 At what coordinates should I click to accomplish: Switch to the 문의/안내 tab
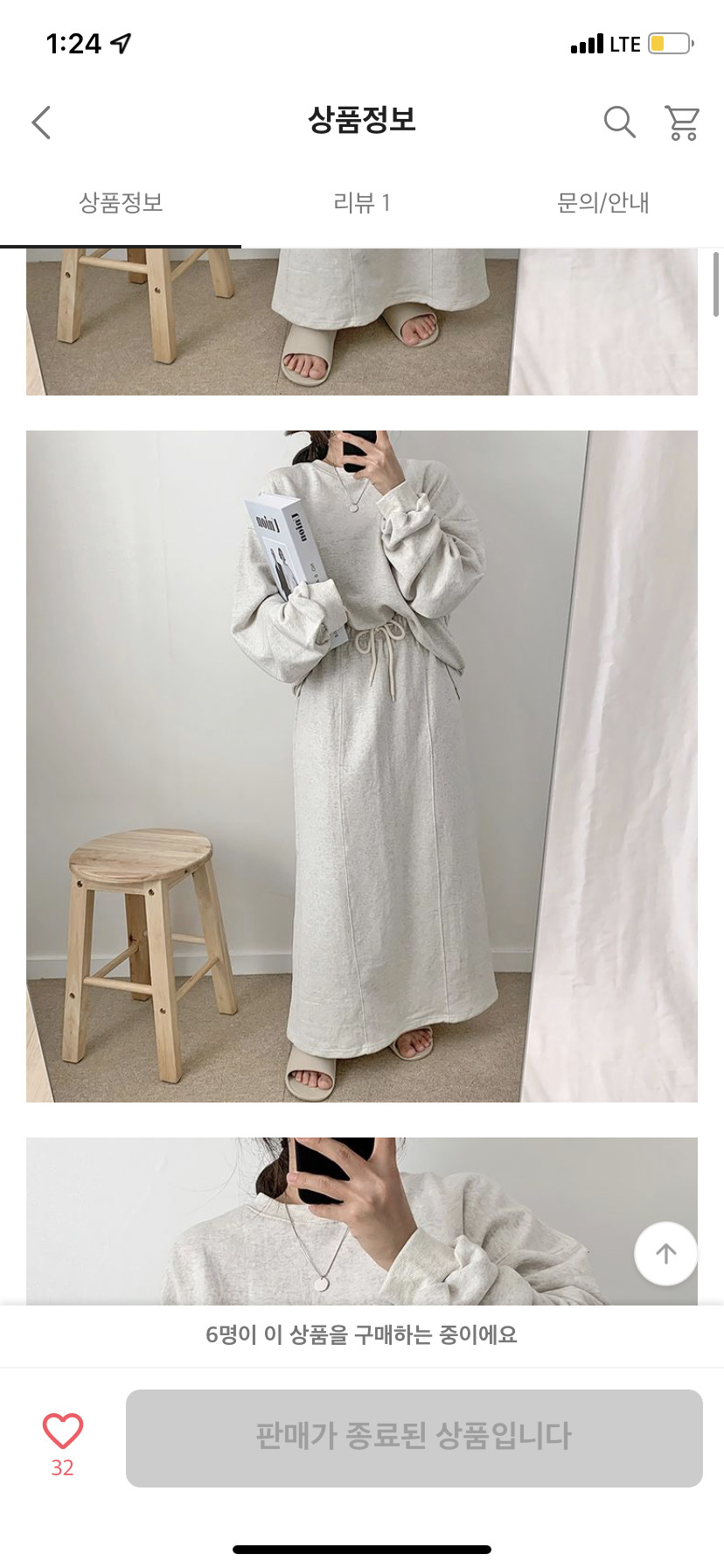click(602, 203)
